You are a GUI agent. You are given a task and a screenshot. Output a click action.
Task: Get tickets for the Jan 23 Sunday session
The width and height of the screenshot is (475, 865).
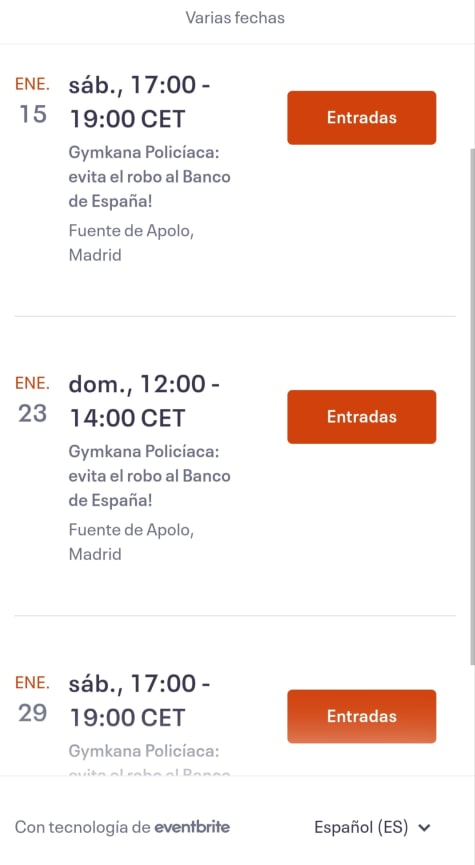tap(361, 417)
